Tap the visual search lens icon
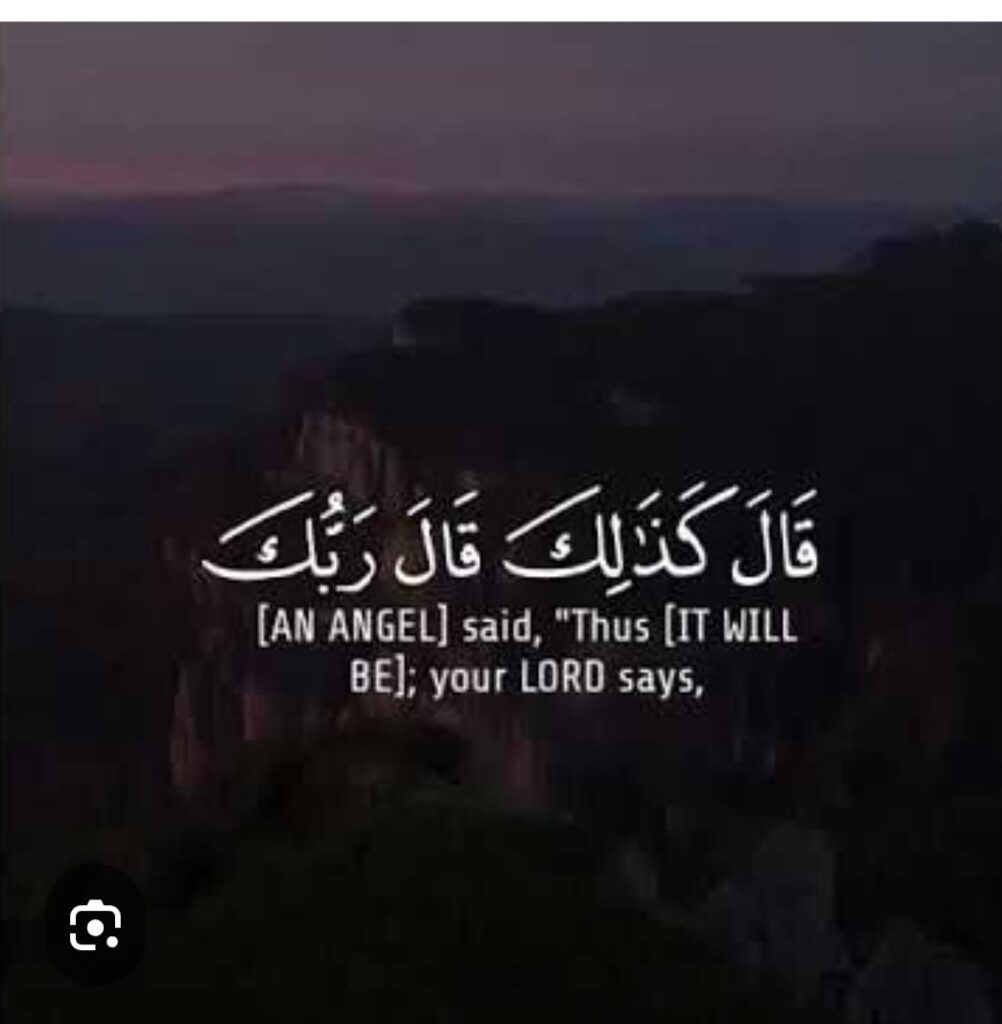This screenshot has width=1002, height=1024. 95,925
